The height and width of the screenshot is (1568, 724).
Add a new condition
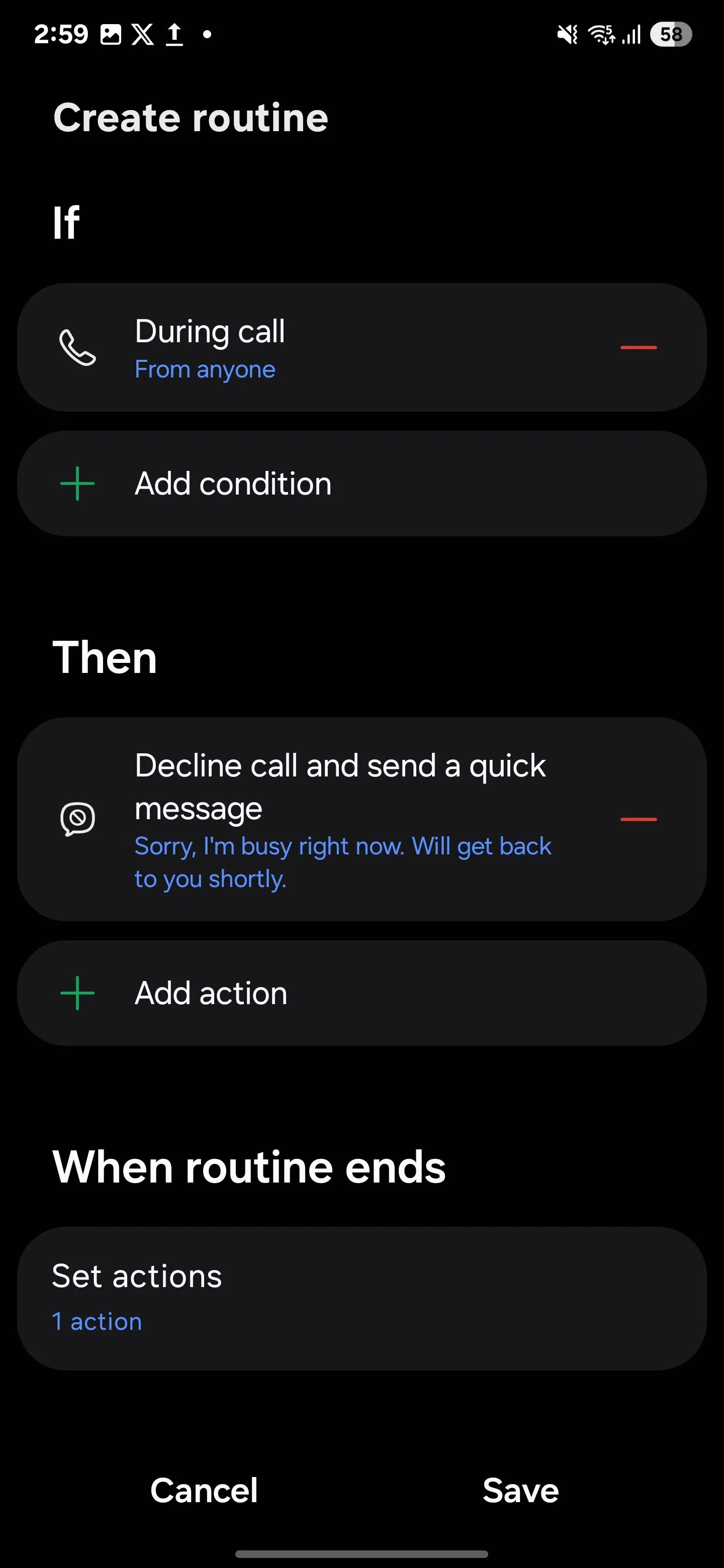click(x=361, y=484)
